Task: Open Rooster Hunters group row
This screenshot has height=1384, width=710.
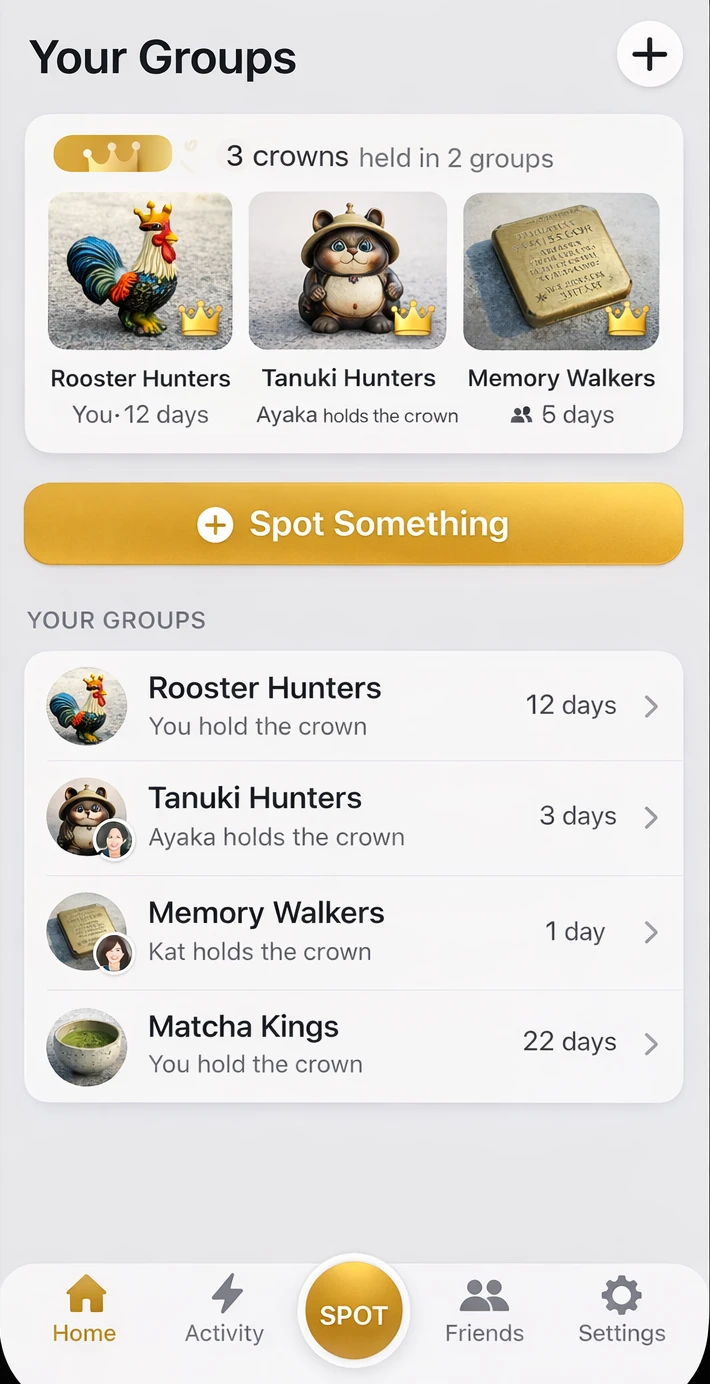Action: pos(354,706)
